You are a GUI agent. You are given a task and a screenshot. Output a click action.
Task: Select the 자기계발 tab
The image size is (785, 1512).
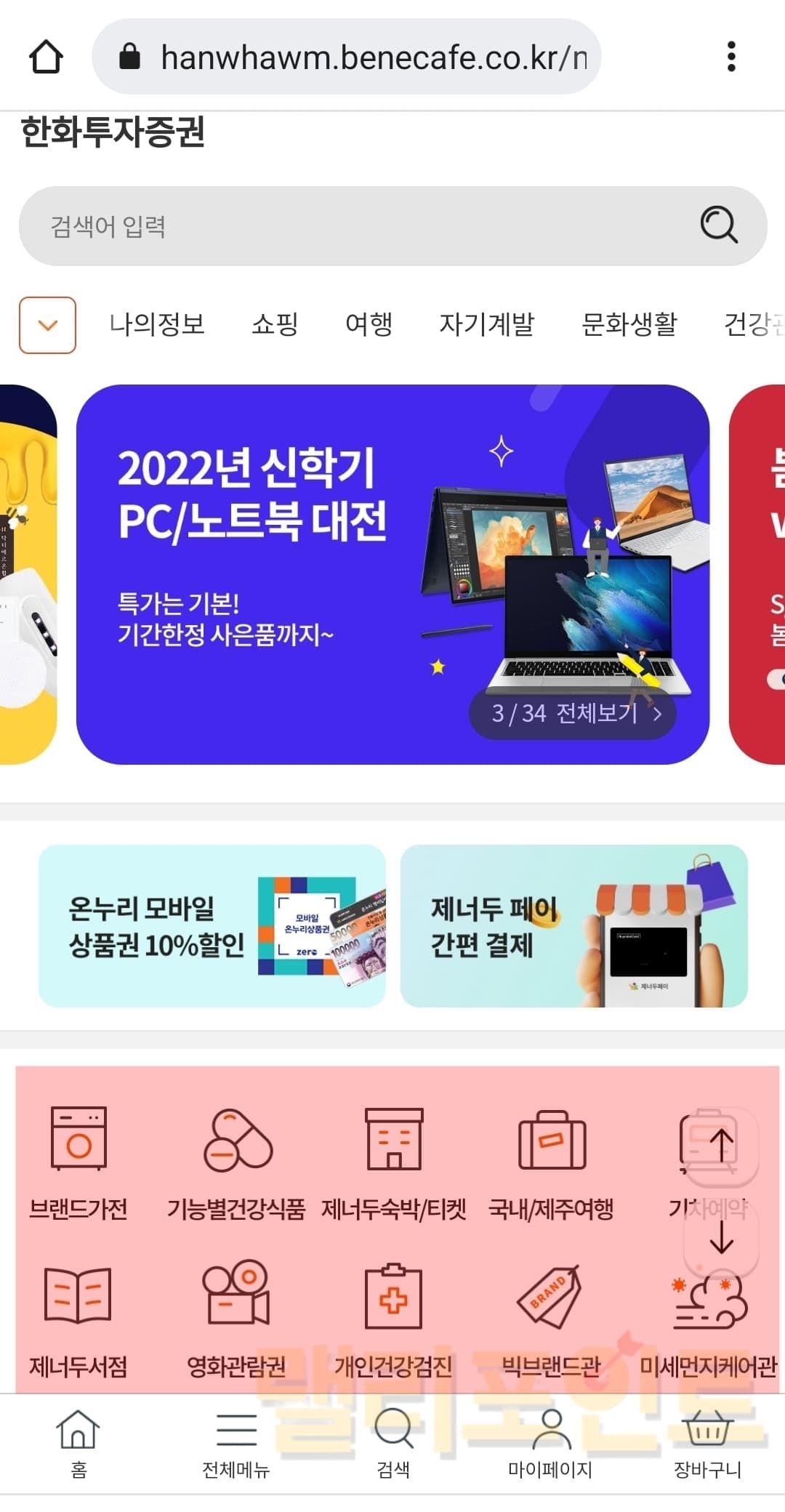point(486,323)
